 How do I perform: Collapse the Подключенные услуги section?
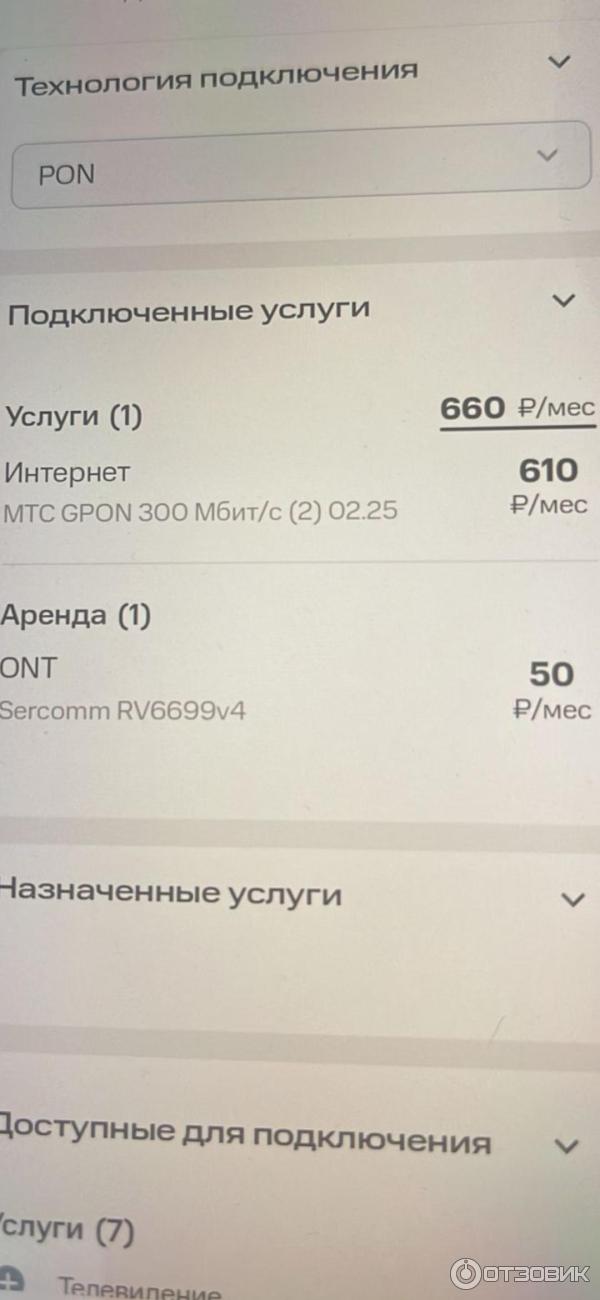pyautogui.click(x=564, y=299)
